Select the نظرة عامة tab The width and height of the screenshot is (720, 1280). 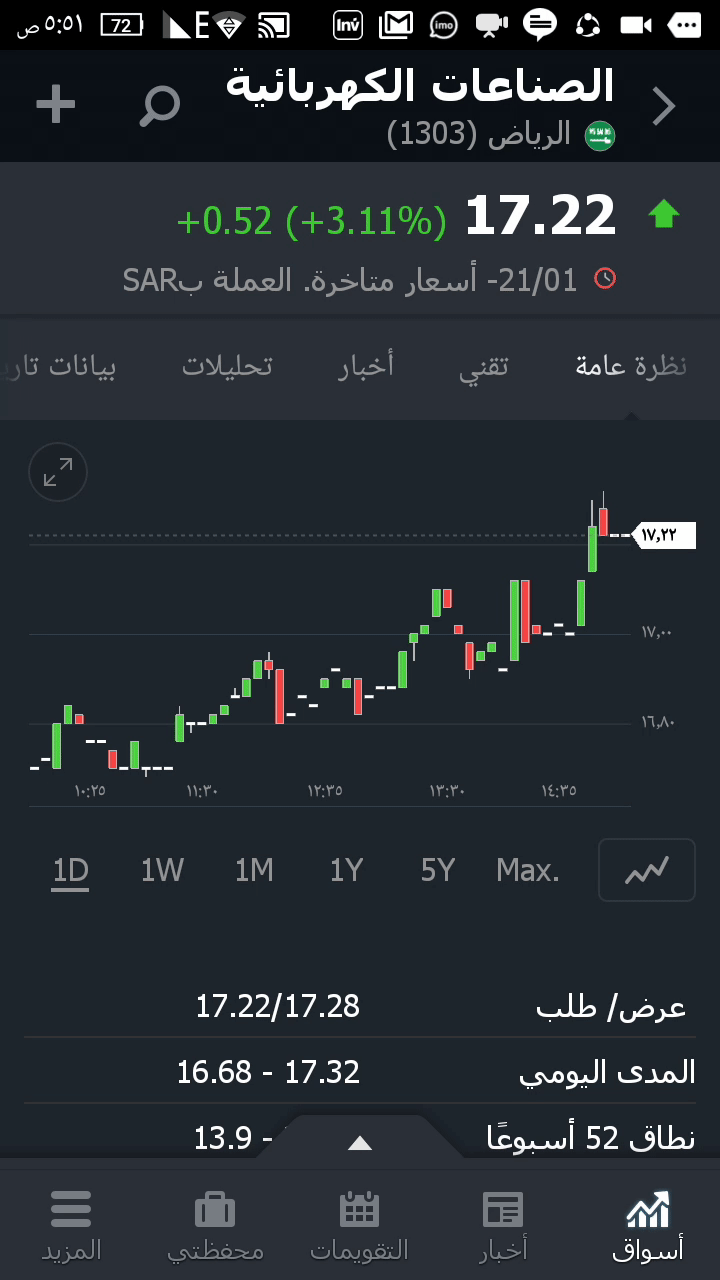(x=631, y=366)
